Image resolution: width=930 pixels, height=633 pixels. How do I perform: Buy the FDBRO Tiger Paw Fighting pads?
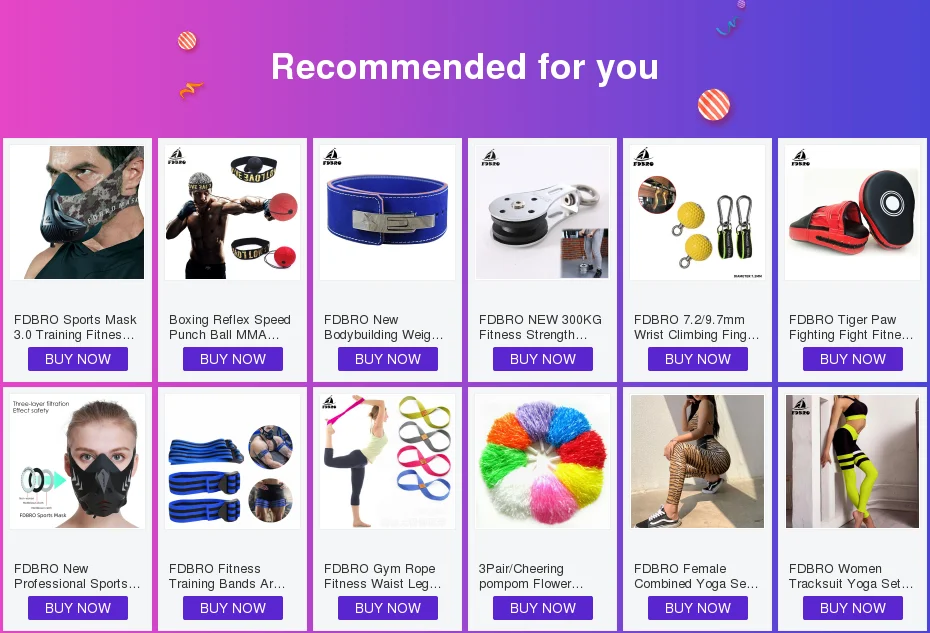point(853,359)
